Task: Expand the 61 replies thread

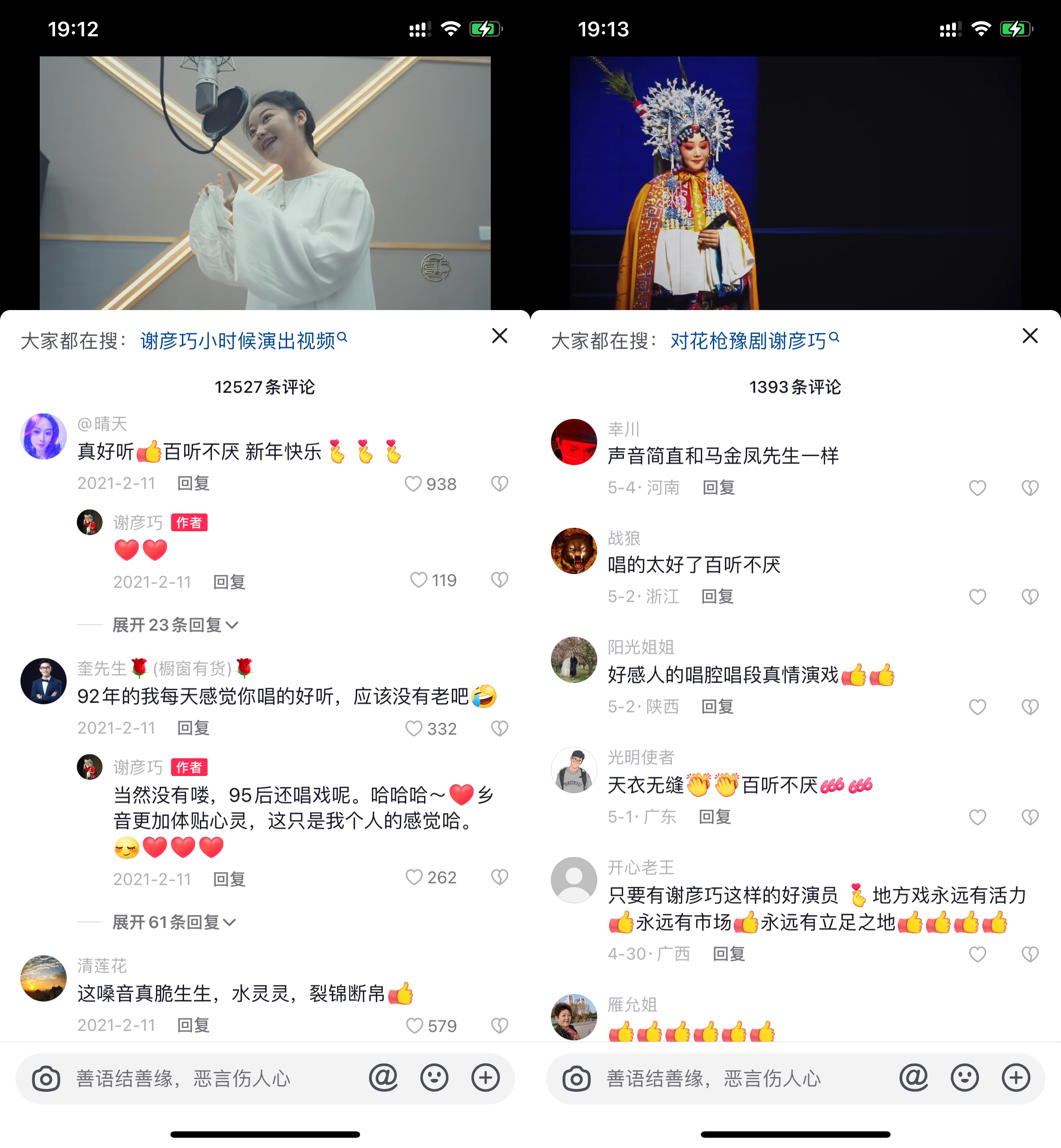Action: (173, 922)
